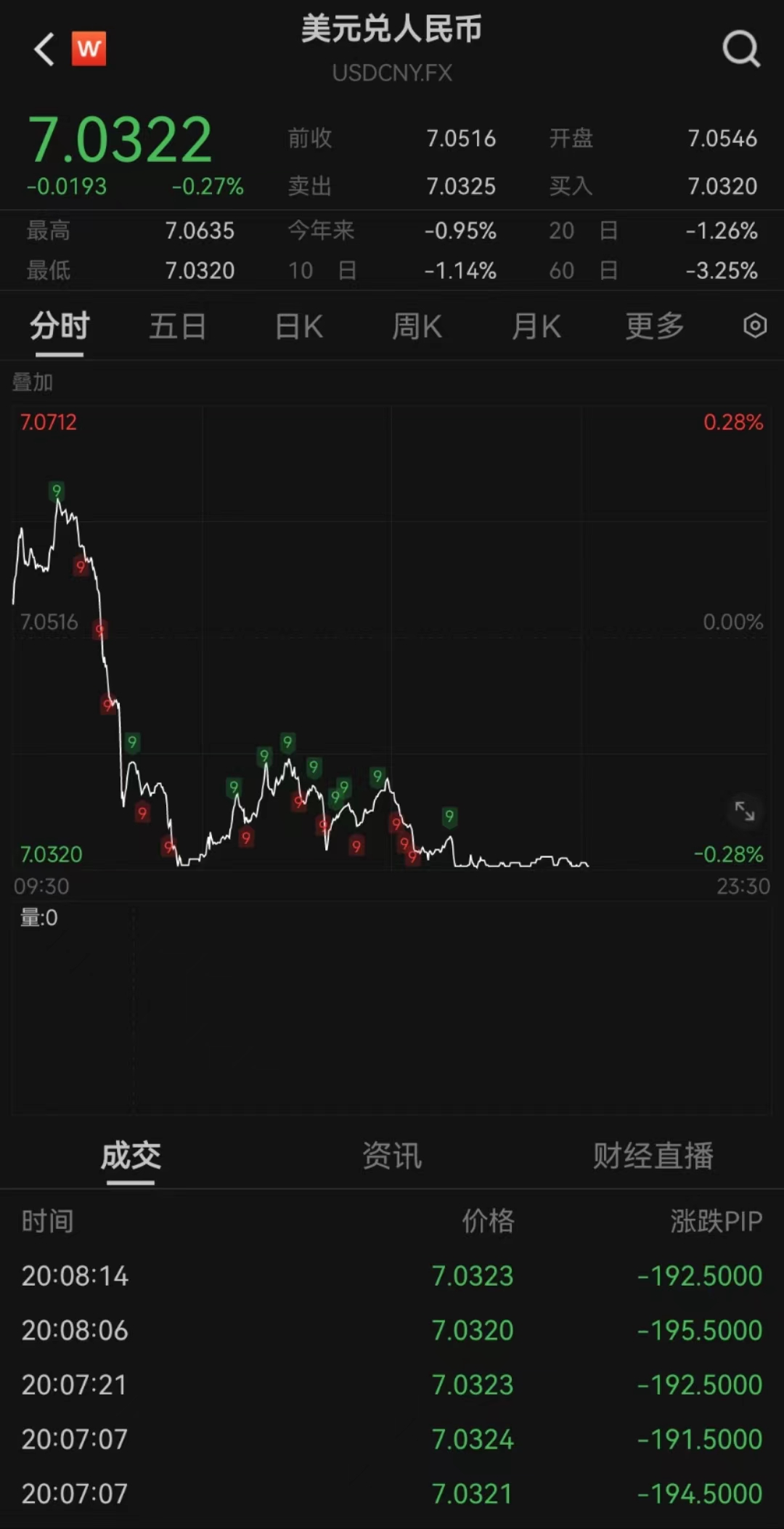
Task: Expand the chart to fullscreen
Action: point(745,811)
